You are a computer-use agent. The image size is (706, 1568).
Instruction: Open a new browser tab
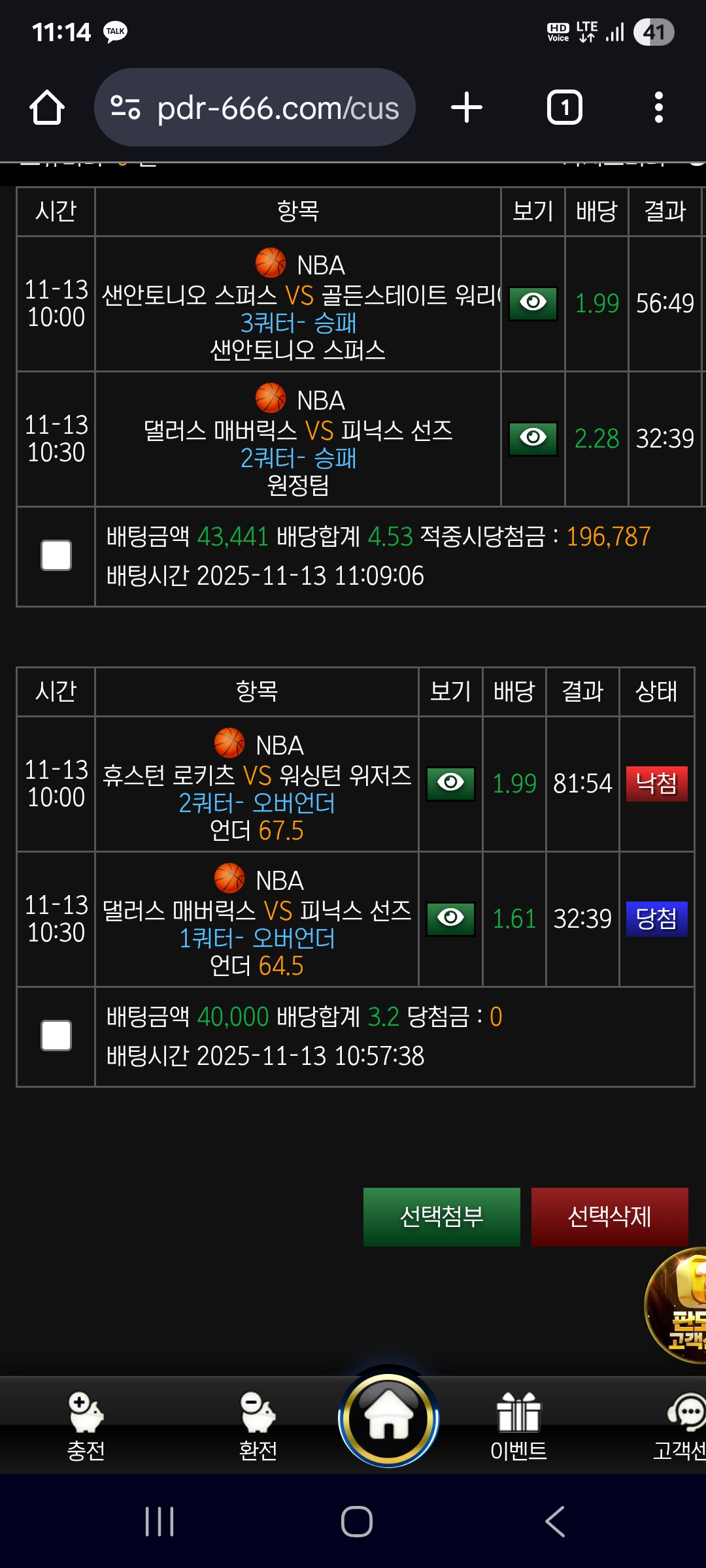pos(467,108)
